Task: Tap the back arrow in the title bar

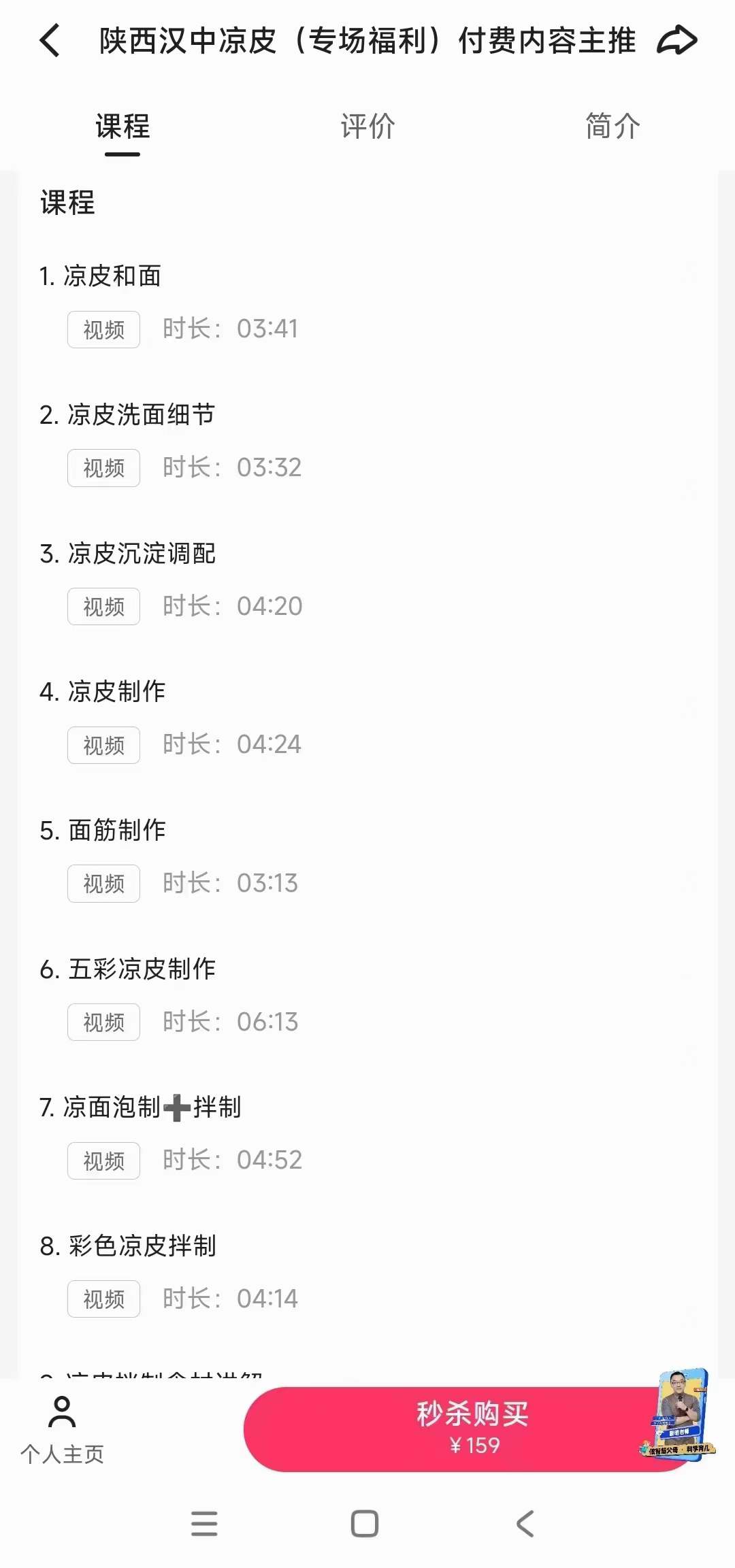Action: pyautogui.click(x=49, y=41)
